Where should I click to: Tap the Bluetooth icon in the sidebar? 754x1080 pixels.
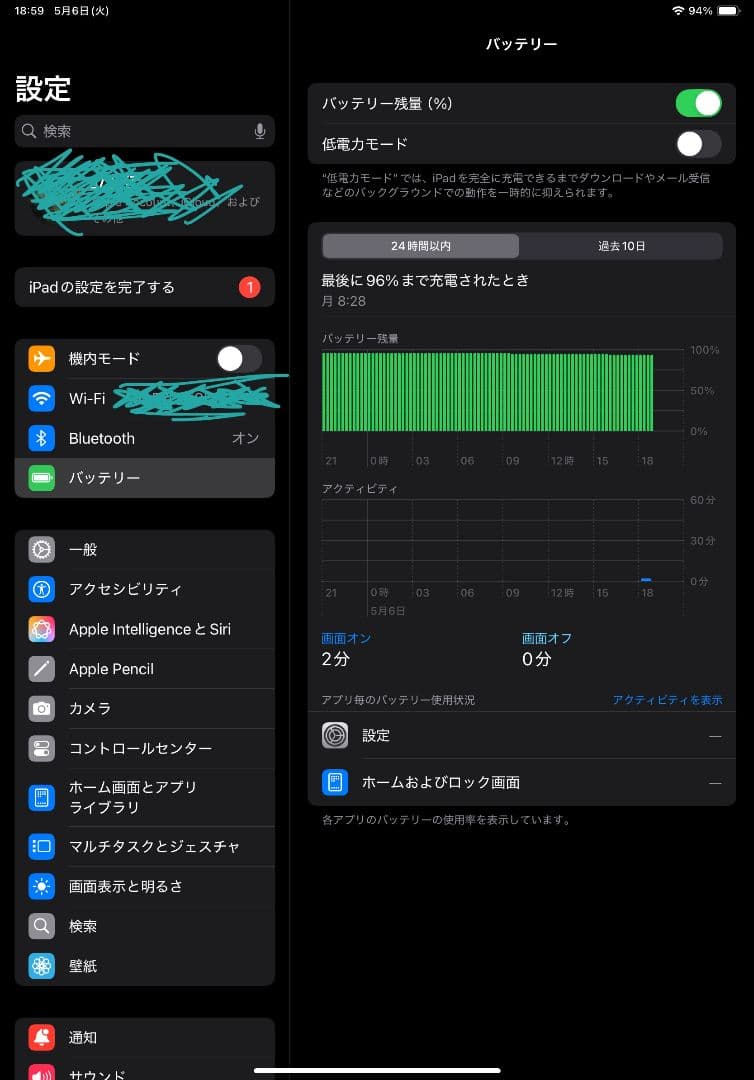click(41, 438)
